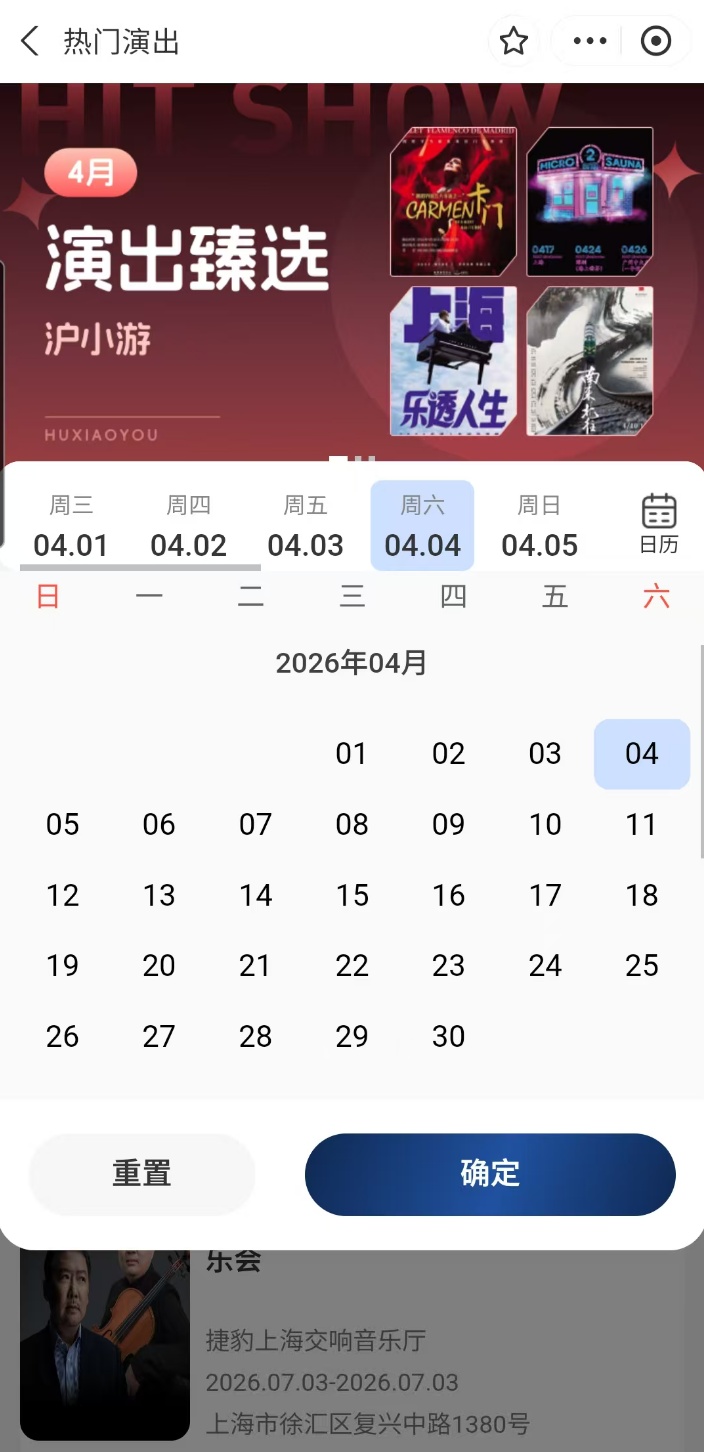This screenshot has width=704, height=1452.
Task: Choose the 周五 04.03 date tab
Action: [305, 527]
